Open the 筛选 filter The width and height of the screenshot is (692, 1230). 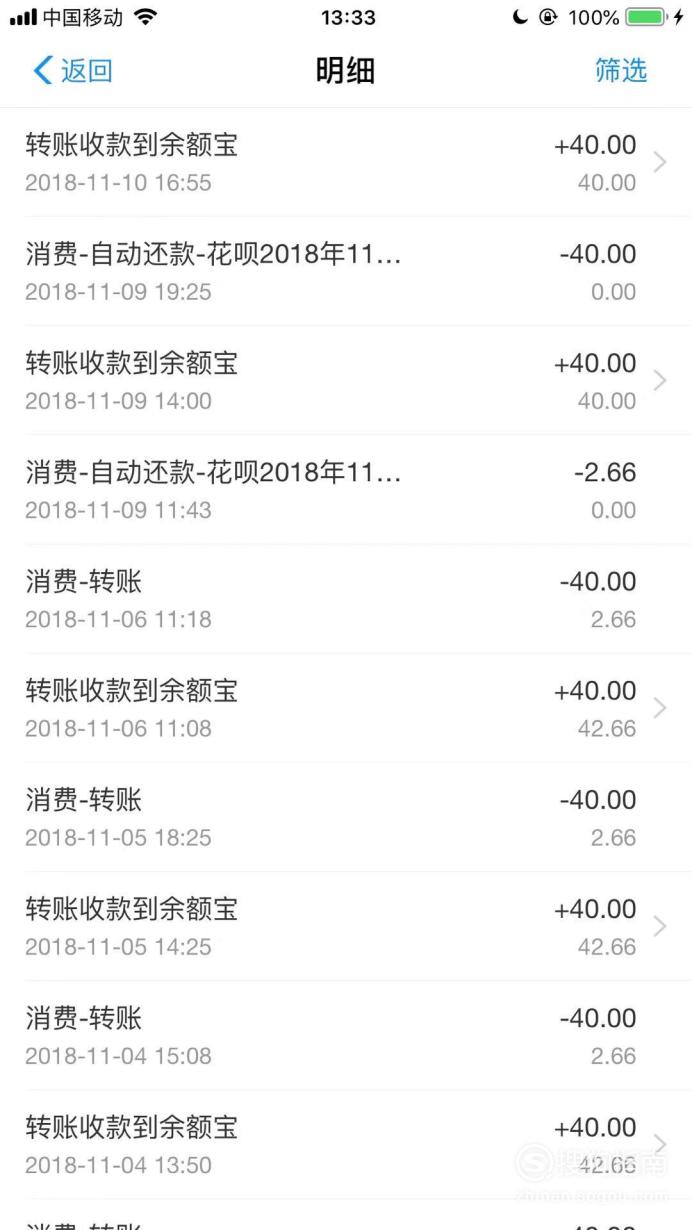[621, 70]
